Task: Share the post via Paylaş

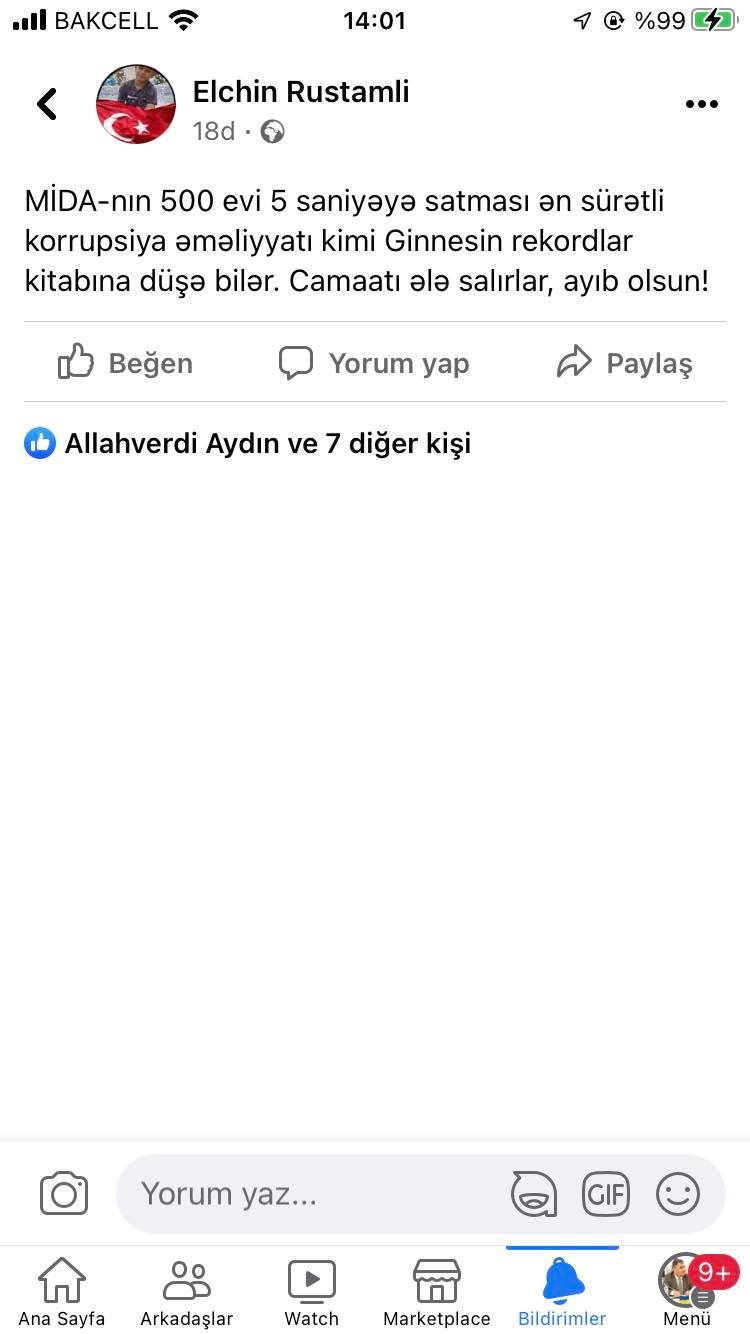Action: point(624,362)
